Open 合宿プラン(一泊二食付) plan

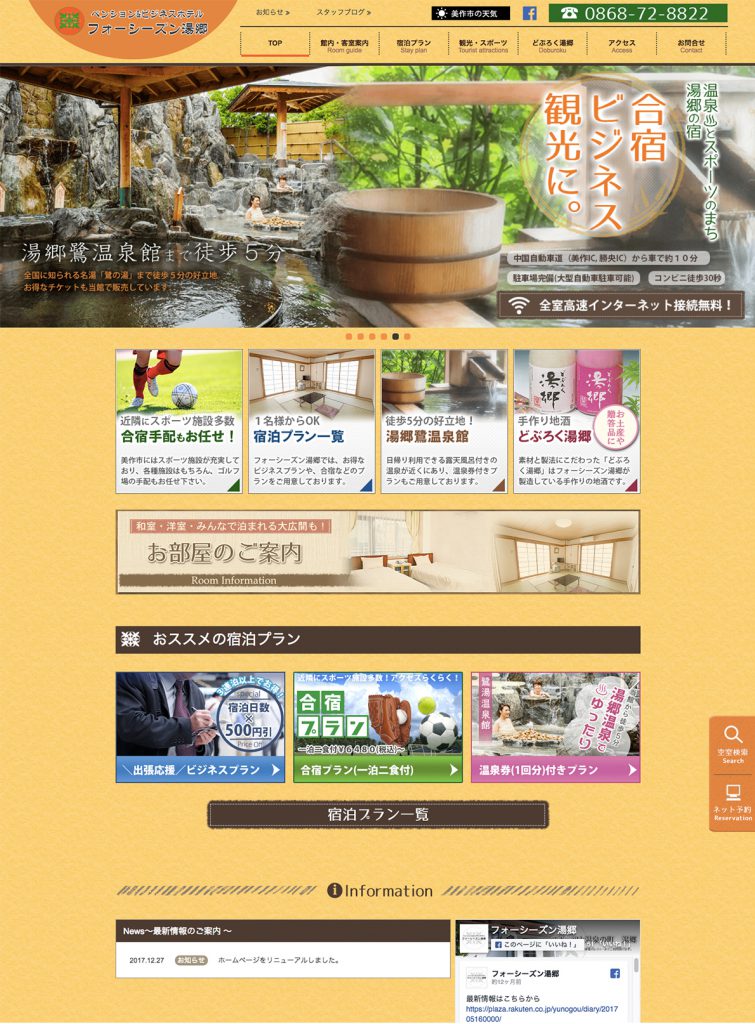coord(378,727)
